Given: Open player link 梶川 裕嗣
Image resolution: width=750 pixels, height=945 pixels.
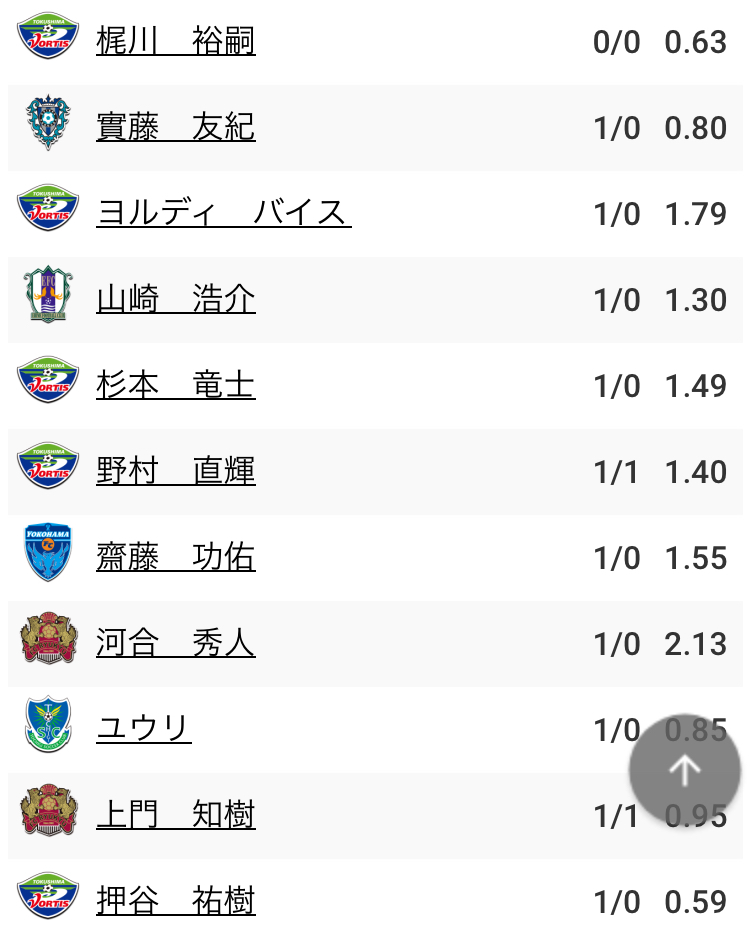Looking at the screenshot, I should click(176, 42).
